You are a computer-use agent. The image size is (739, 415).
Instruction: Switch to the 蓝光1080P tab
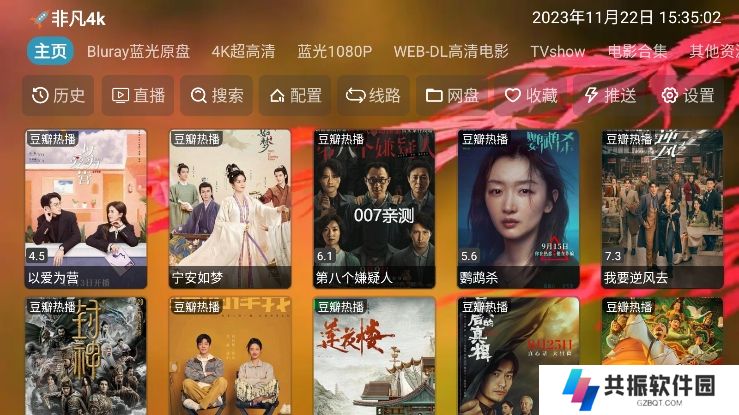334,51
